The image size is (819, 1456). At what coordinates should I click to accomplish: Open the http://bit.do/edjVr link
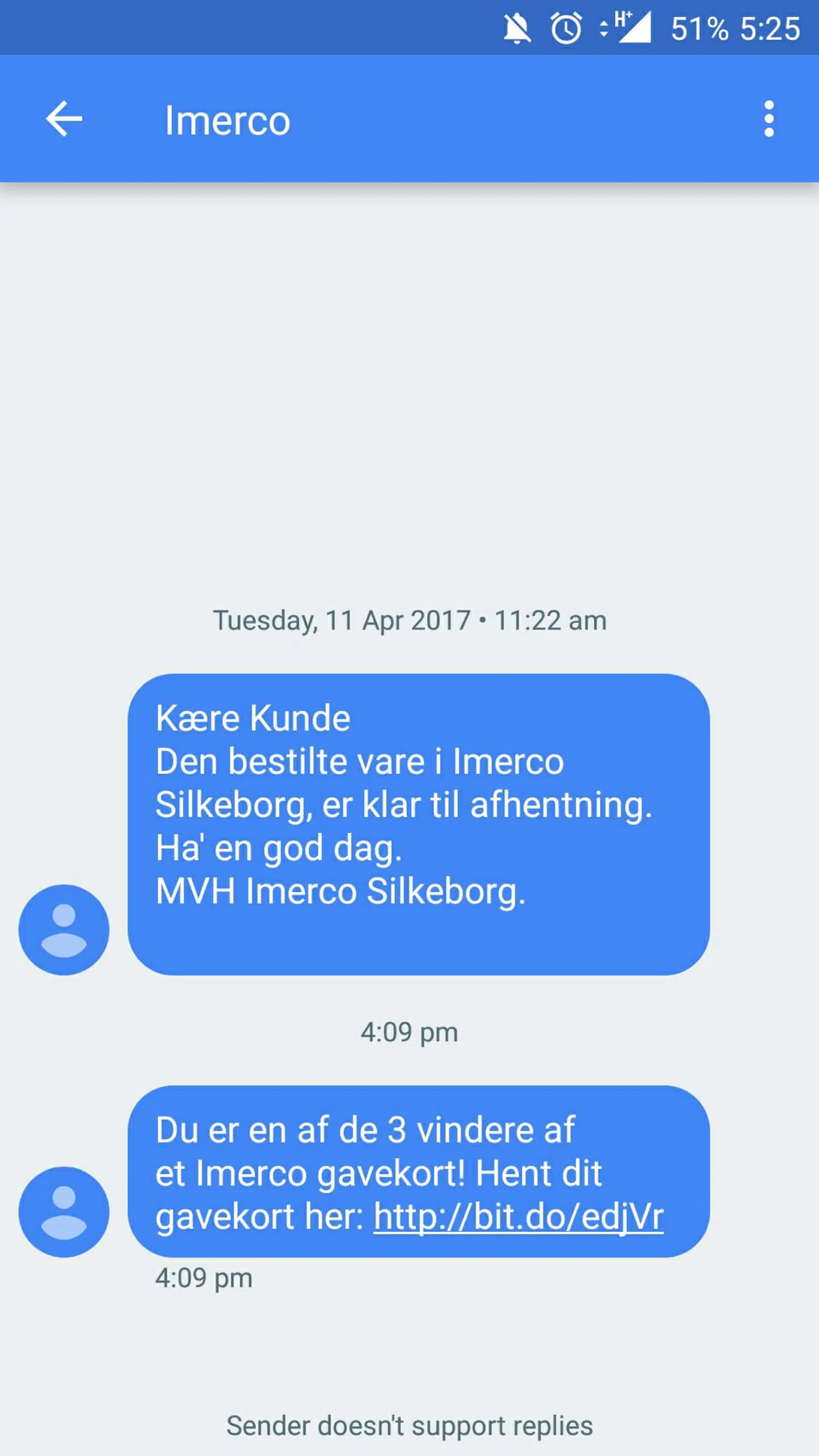click(x=518, y=1217)
